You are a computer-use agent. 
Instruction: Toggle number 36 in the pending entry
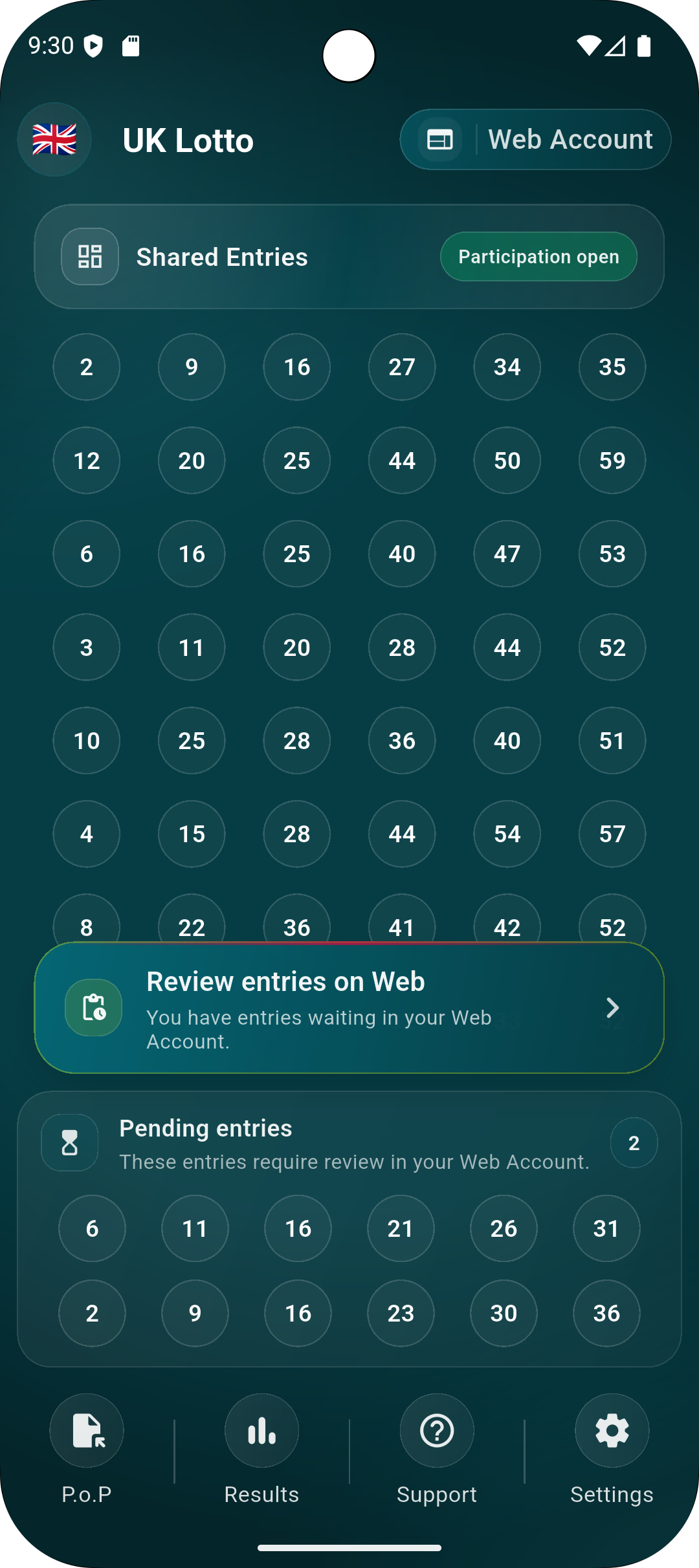(606, 1313)
